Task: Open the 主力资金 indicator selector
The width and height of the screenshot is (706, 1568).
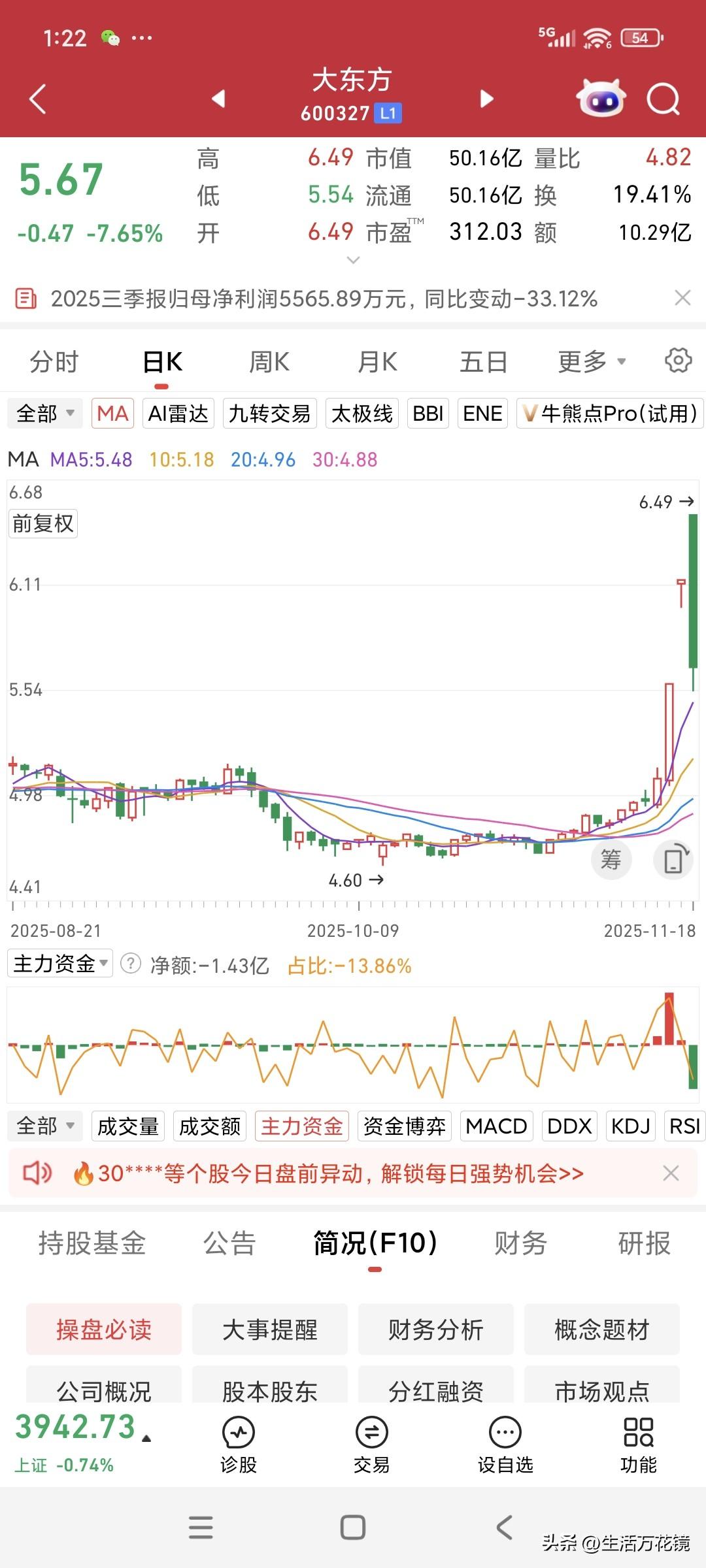Action: 59,965
